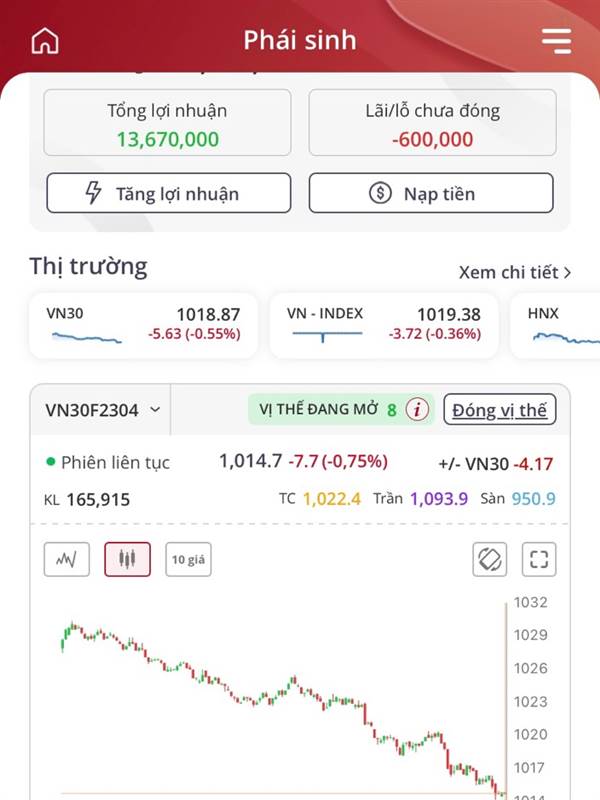Rotate the chart to landscape
Image resolution: width=600 pixels, height=800 pixels.
489,559
